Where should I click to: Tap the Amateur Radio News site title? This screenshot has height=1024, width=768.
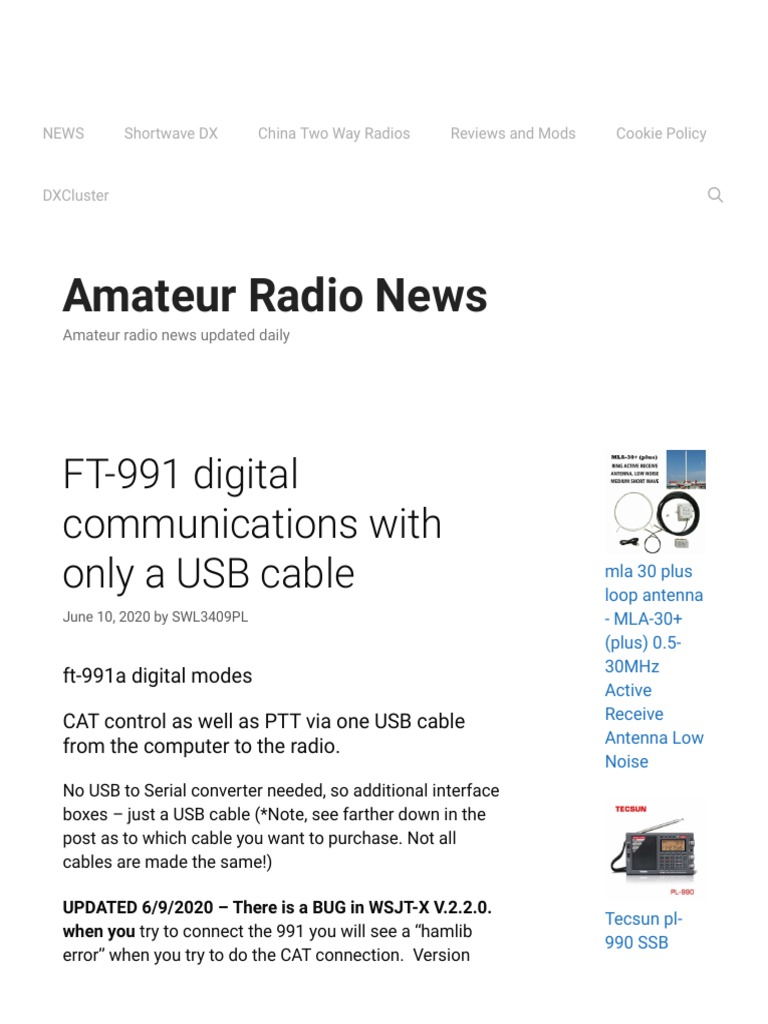coord(275,295)
